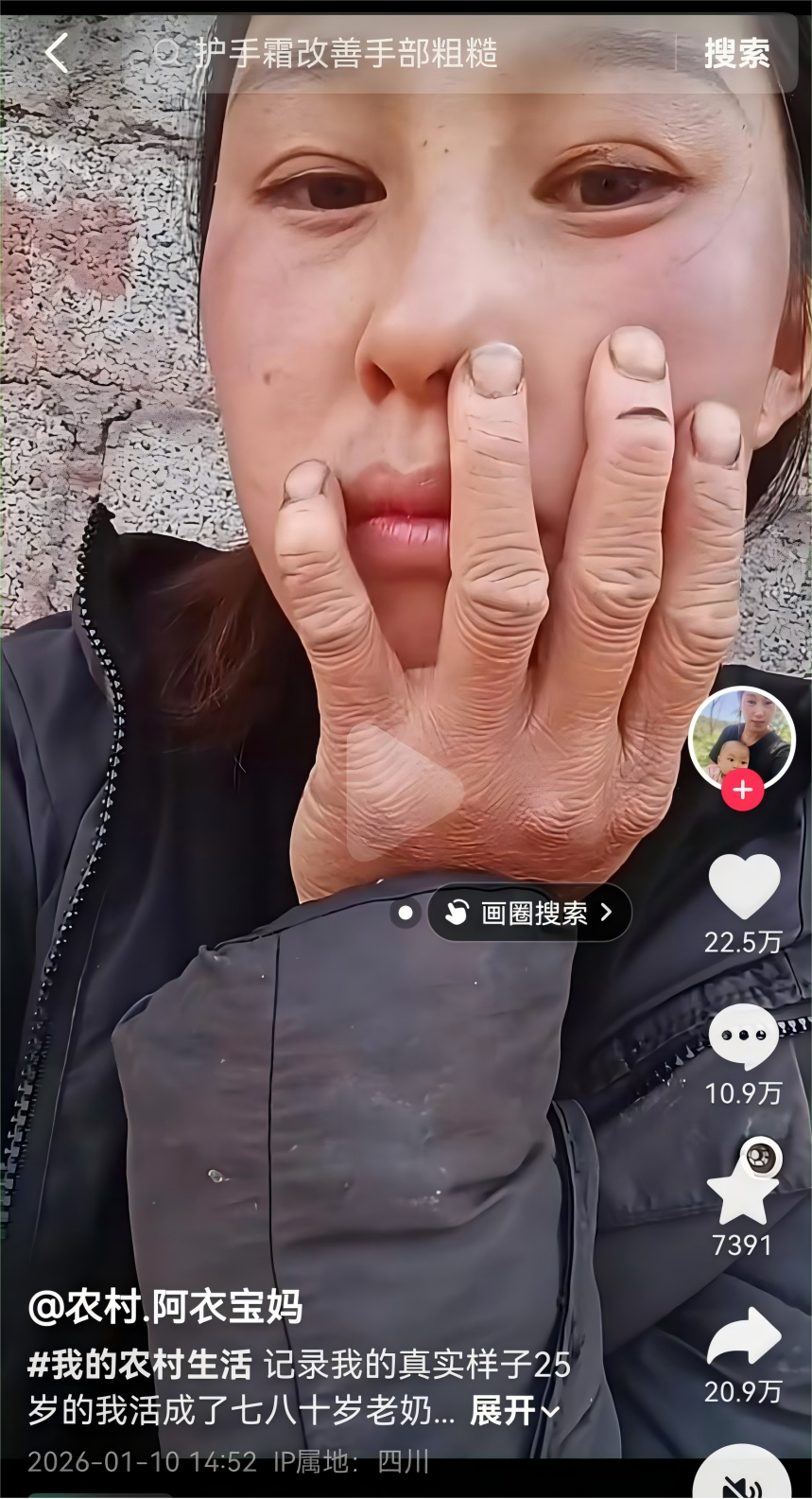Open the creator's profile avatar

tap(741, 738)
